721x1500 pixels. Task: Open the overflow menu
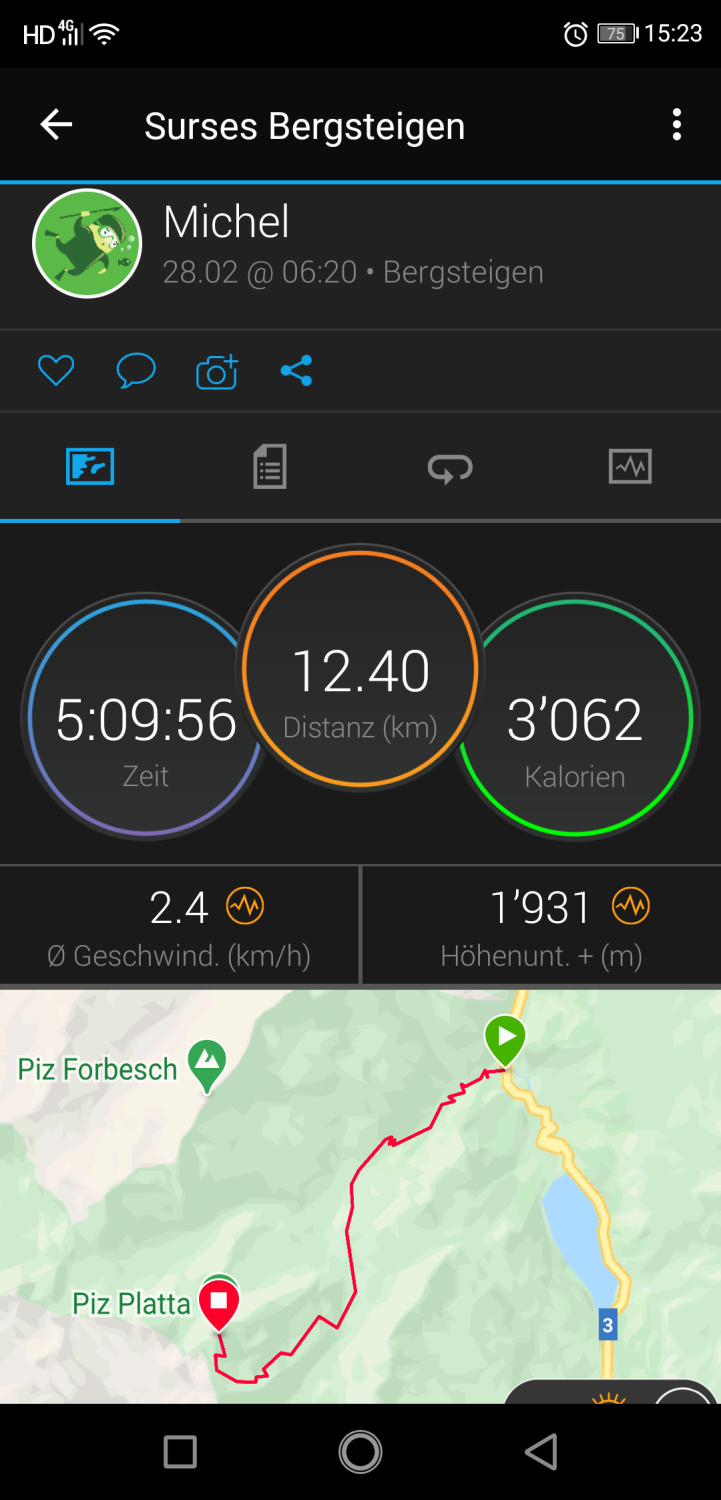tap(677, 125)
